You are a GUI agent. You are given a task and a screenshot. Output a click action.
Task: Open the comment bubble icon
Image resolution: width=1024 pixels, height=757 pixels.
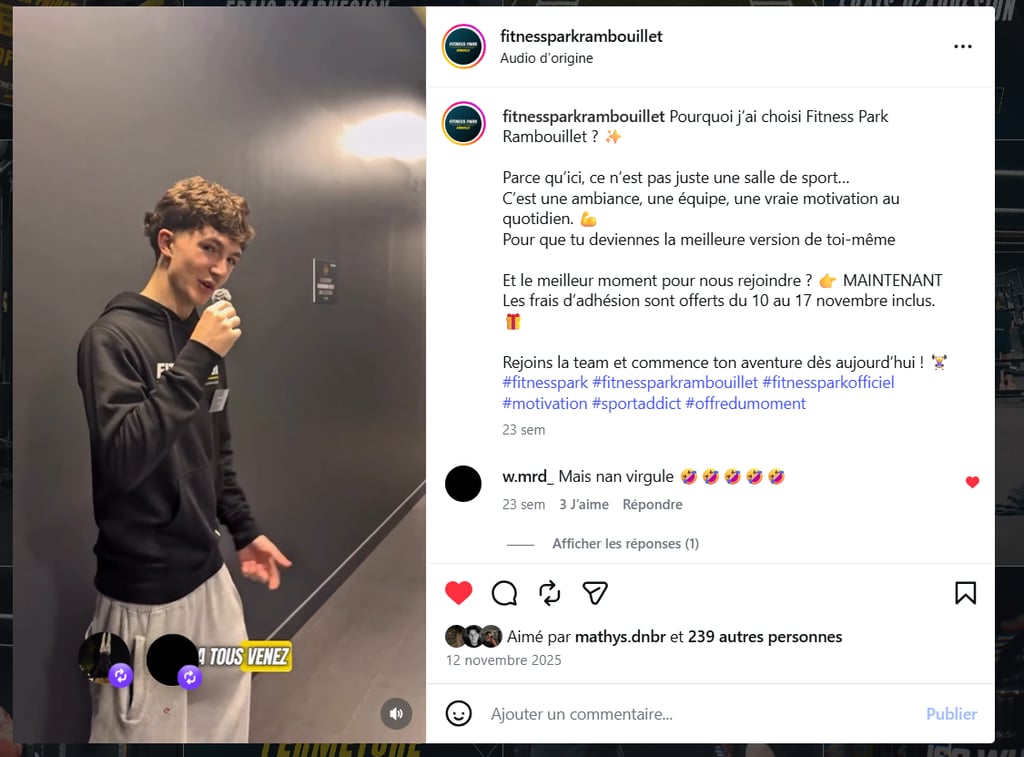(504, 593)
